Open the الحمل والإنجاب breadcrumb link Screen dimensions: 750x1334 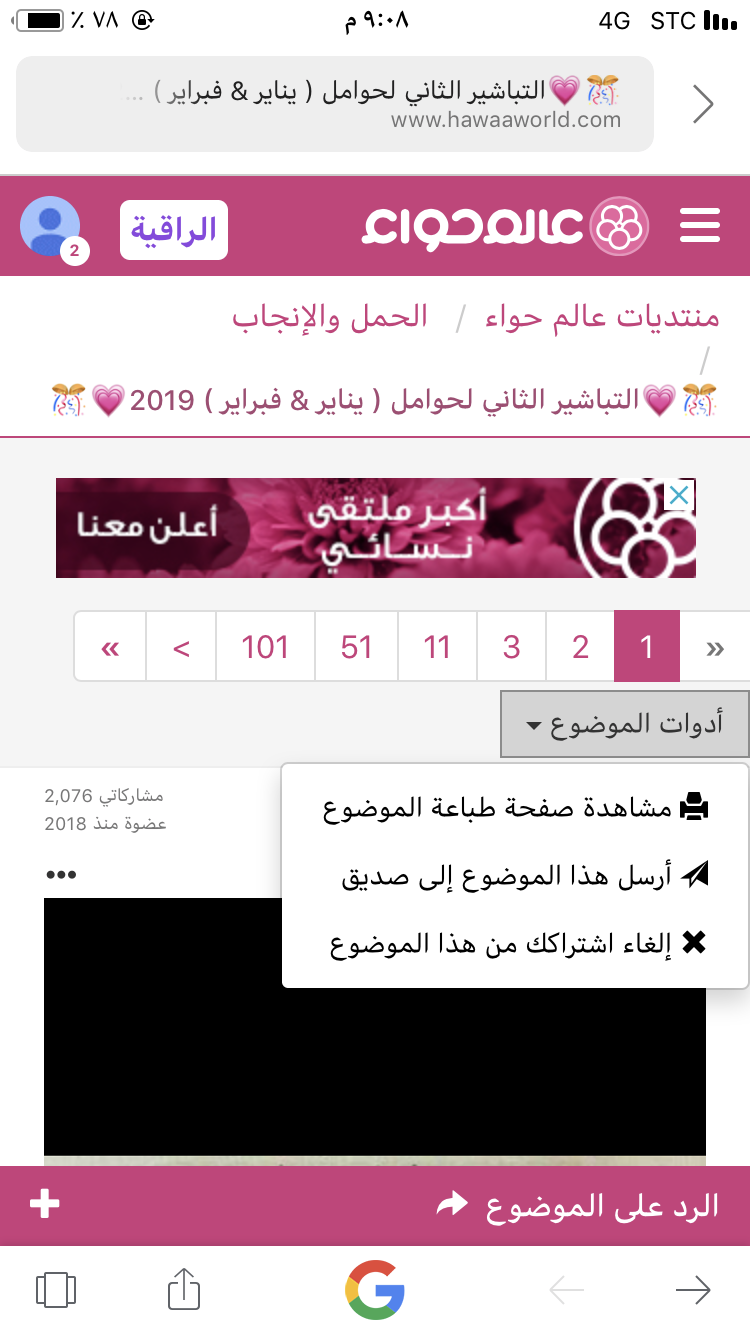[x=330, y=317]
